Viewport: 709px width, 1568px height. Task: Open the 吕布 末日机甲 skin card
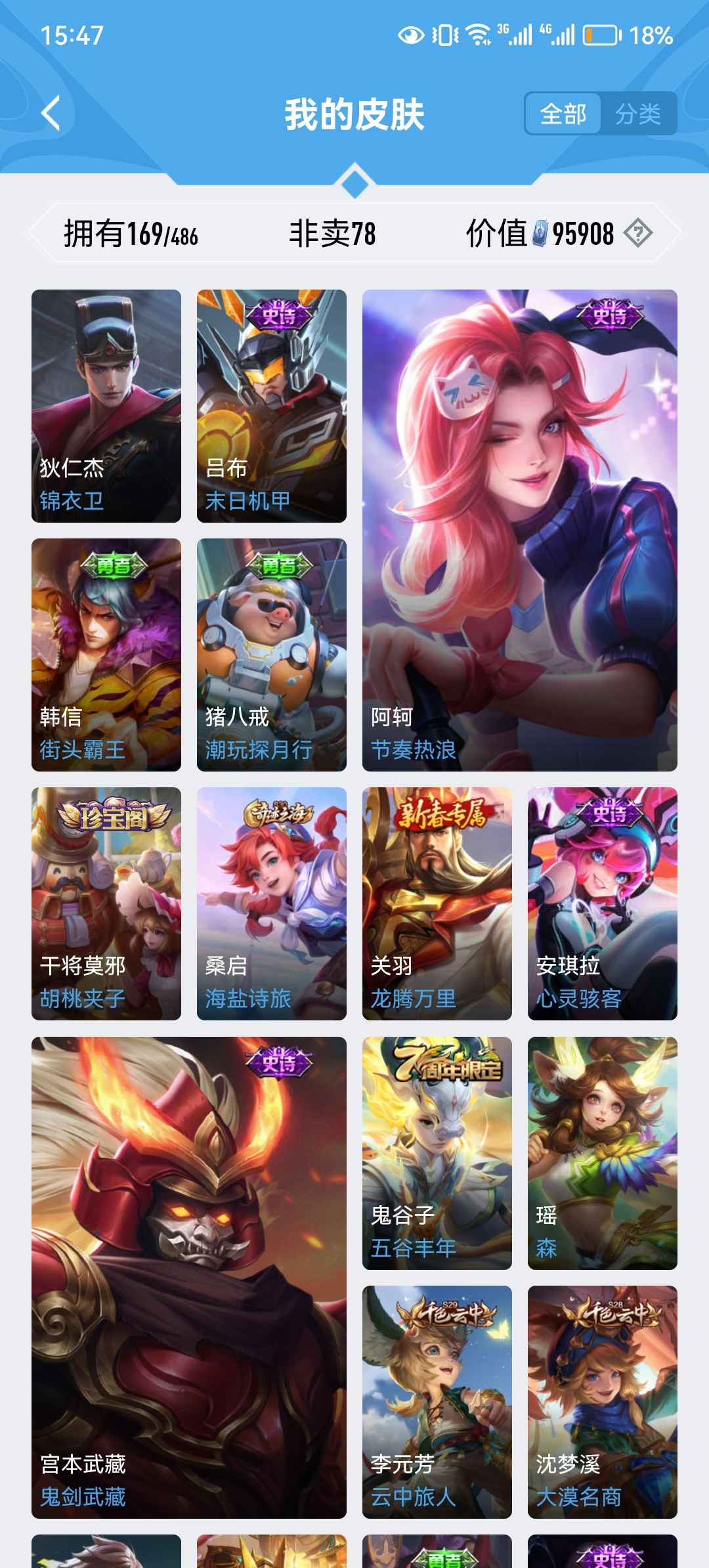point(272,406)
